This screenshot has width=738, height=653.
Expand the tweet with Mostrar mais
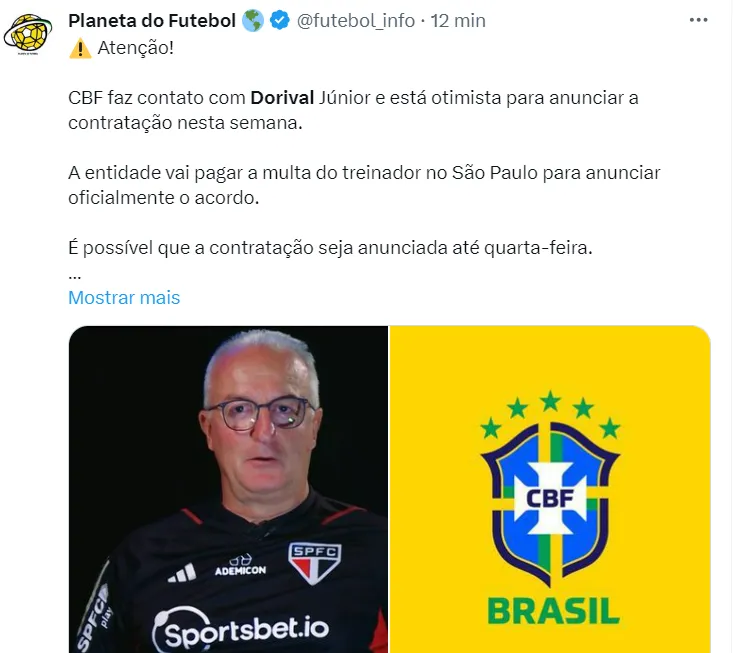tap(124, 297)
